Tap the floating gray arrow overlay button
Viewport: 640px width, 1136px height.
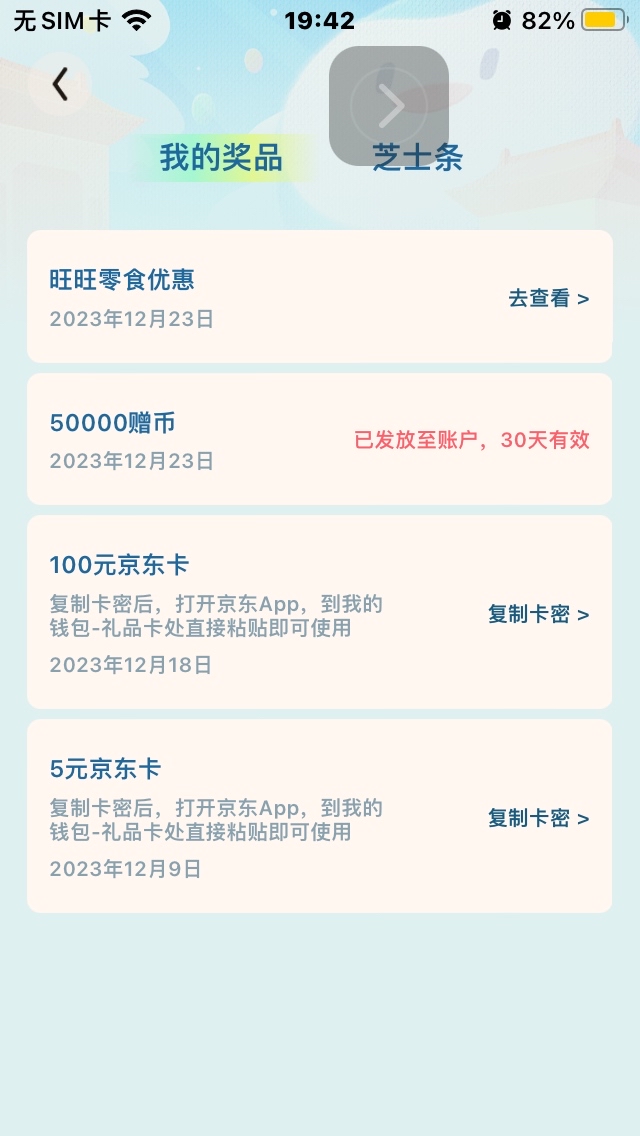click(389, 106)
